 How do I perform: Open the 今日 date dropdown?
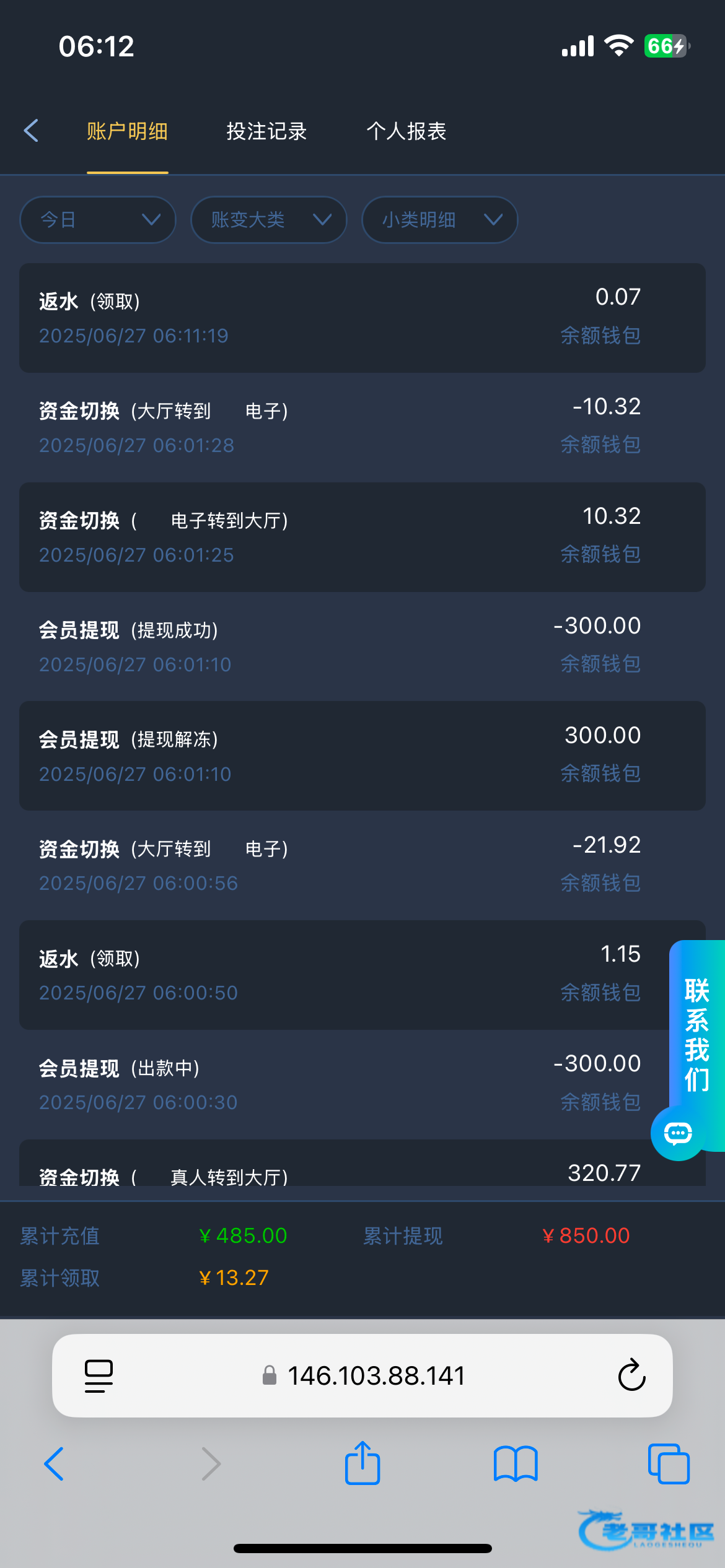(x=98, y=220)
